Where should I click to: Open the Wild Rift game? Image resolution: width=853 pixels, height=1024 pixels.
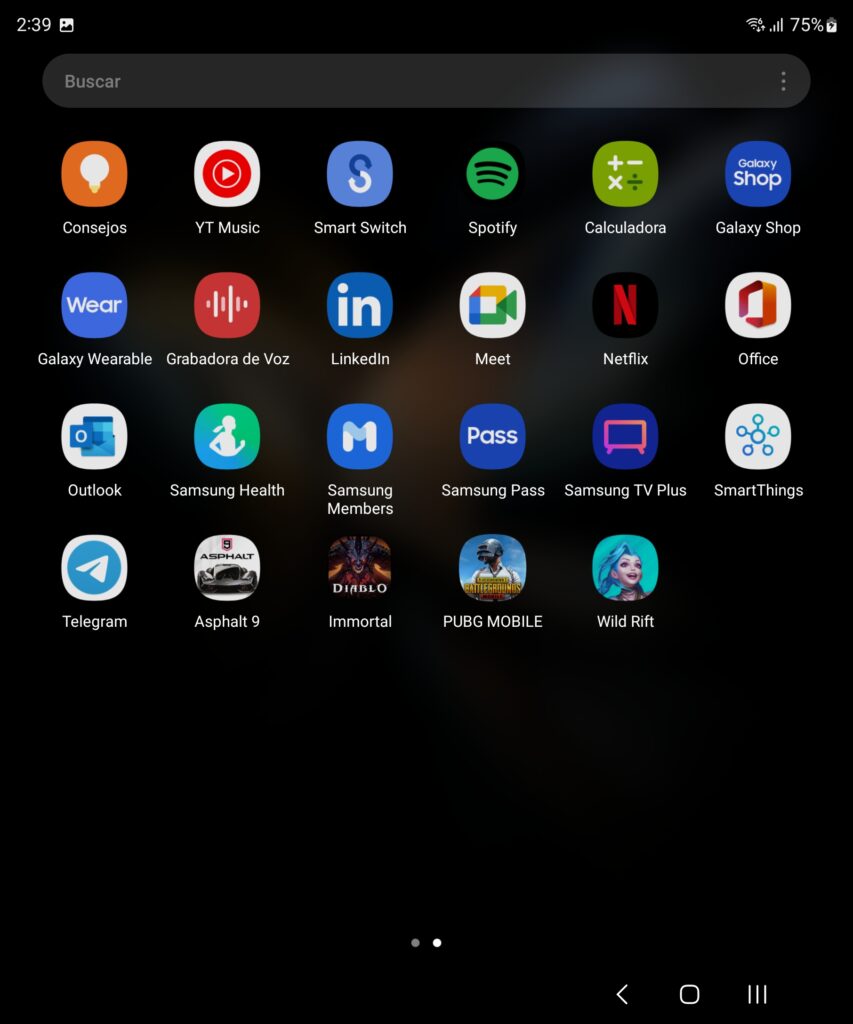(625, 567)
